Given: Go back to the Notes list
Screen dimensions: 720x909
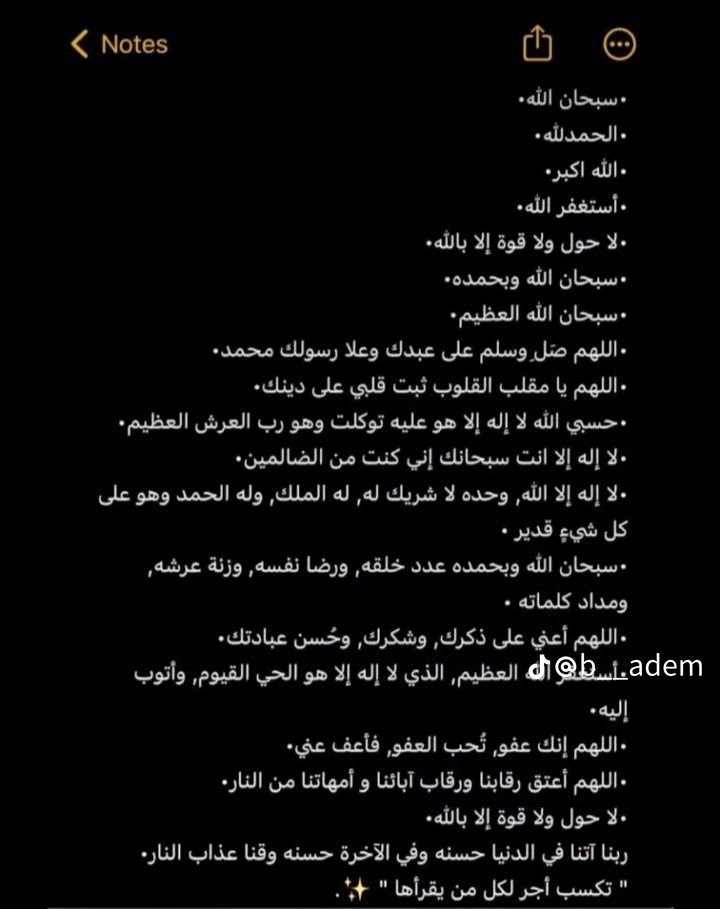Looking at the screenshot, I should (119, 44).
